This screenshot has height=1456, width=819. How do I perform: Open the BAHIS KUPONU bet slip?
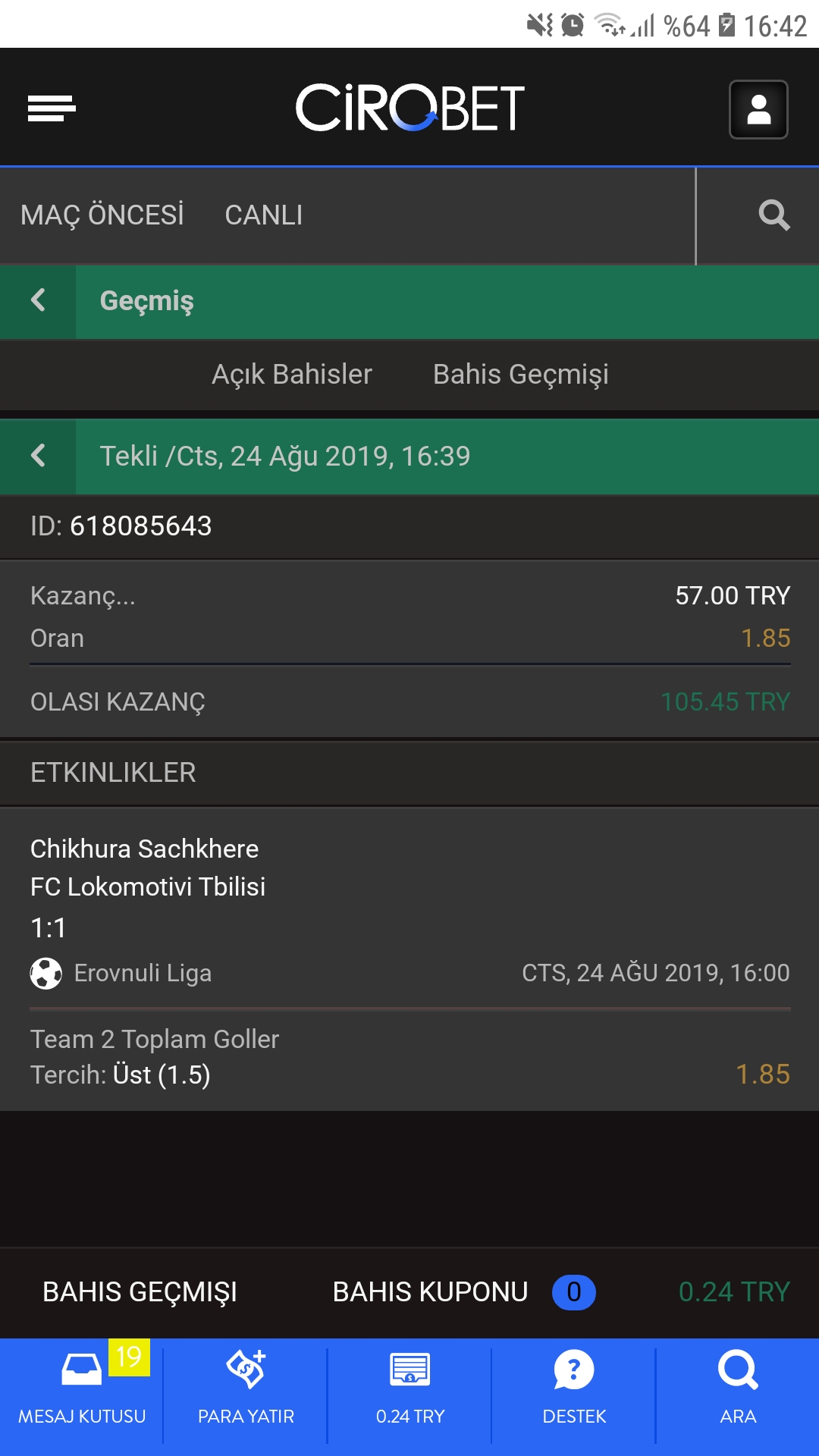coord(463,1292)
